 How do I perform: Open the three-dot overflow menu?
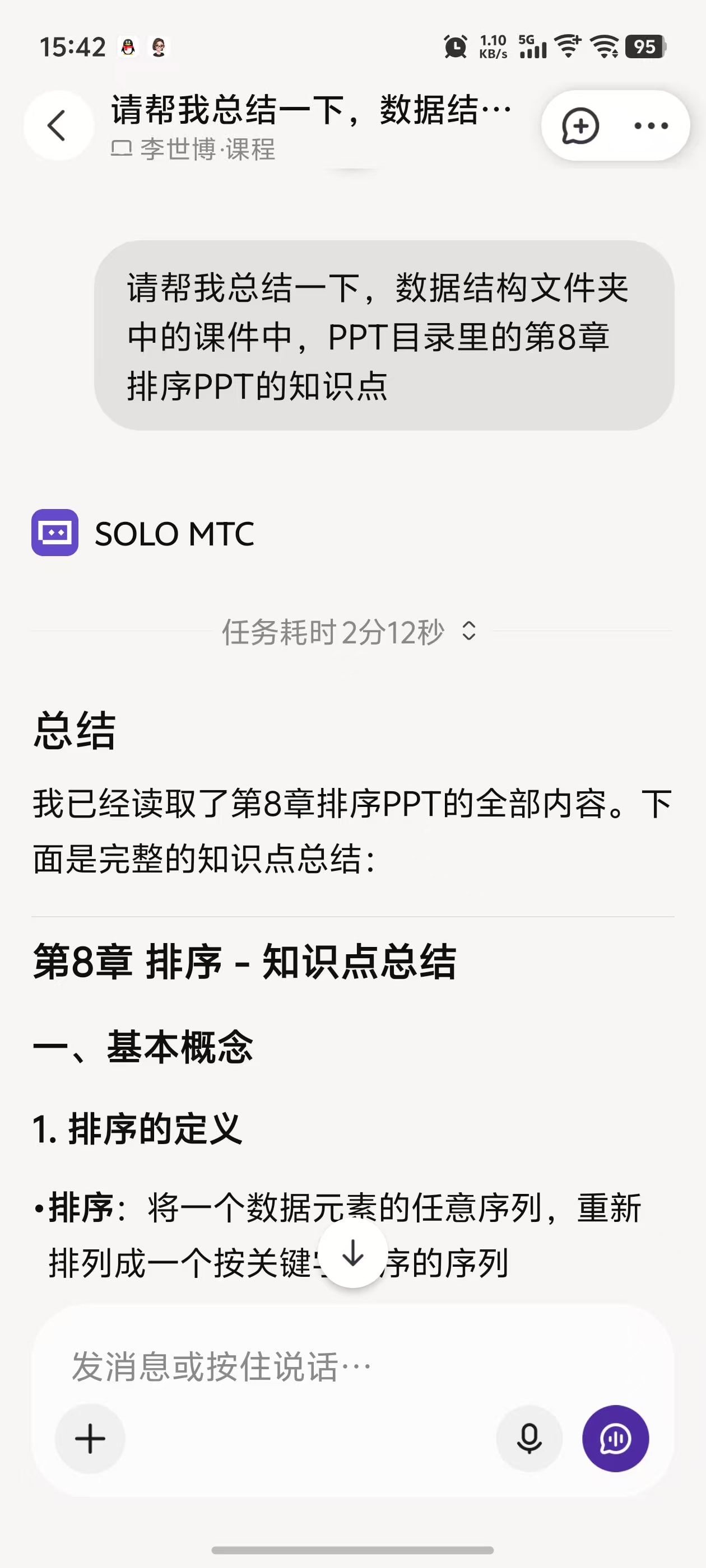(x=651, y=126)
